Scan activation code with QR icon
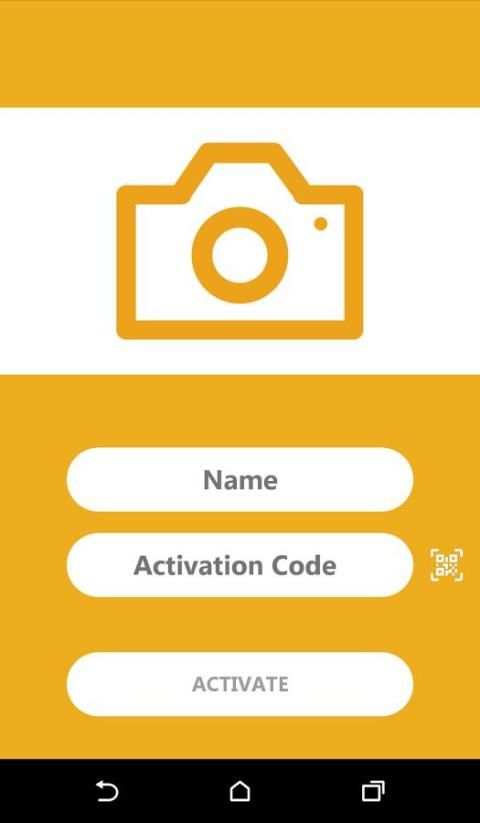The width and height of the screenshot is (480, 823). coord(446,565)
